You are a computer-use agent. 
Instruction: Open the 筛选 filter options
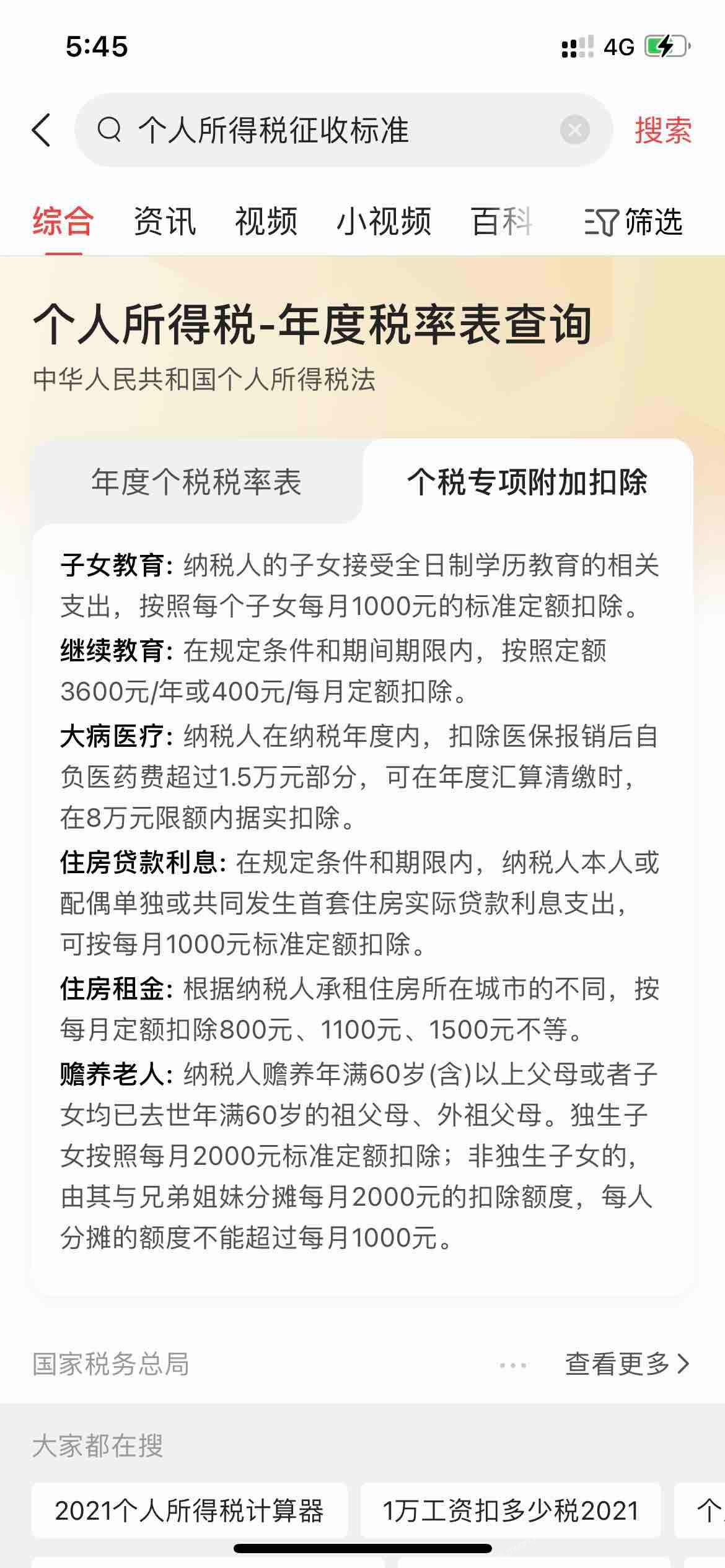click(633, 222)
